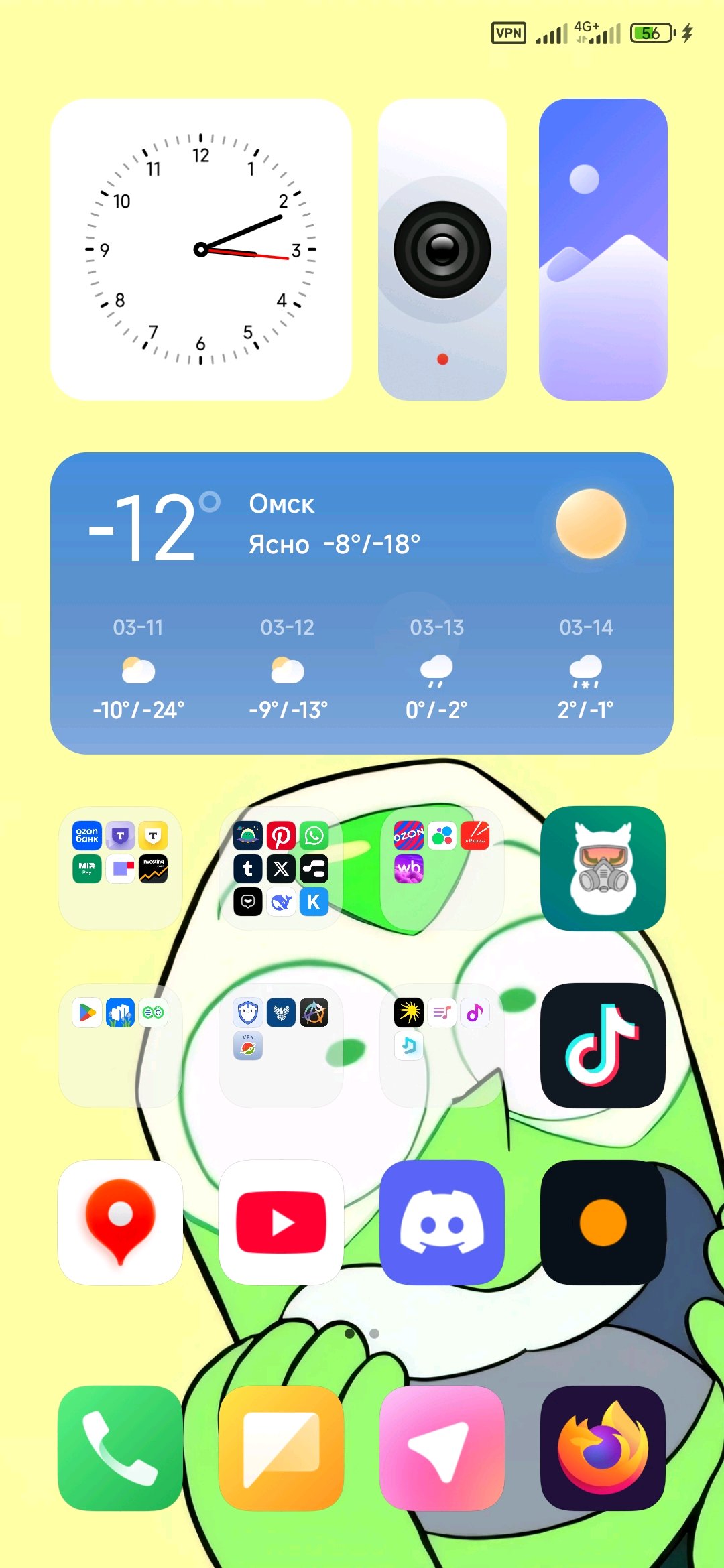Open the Омск weather widget
724x1568 pixels.
[x=362, y=603]
